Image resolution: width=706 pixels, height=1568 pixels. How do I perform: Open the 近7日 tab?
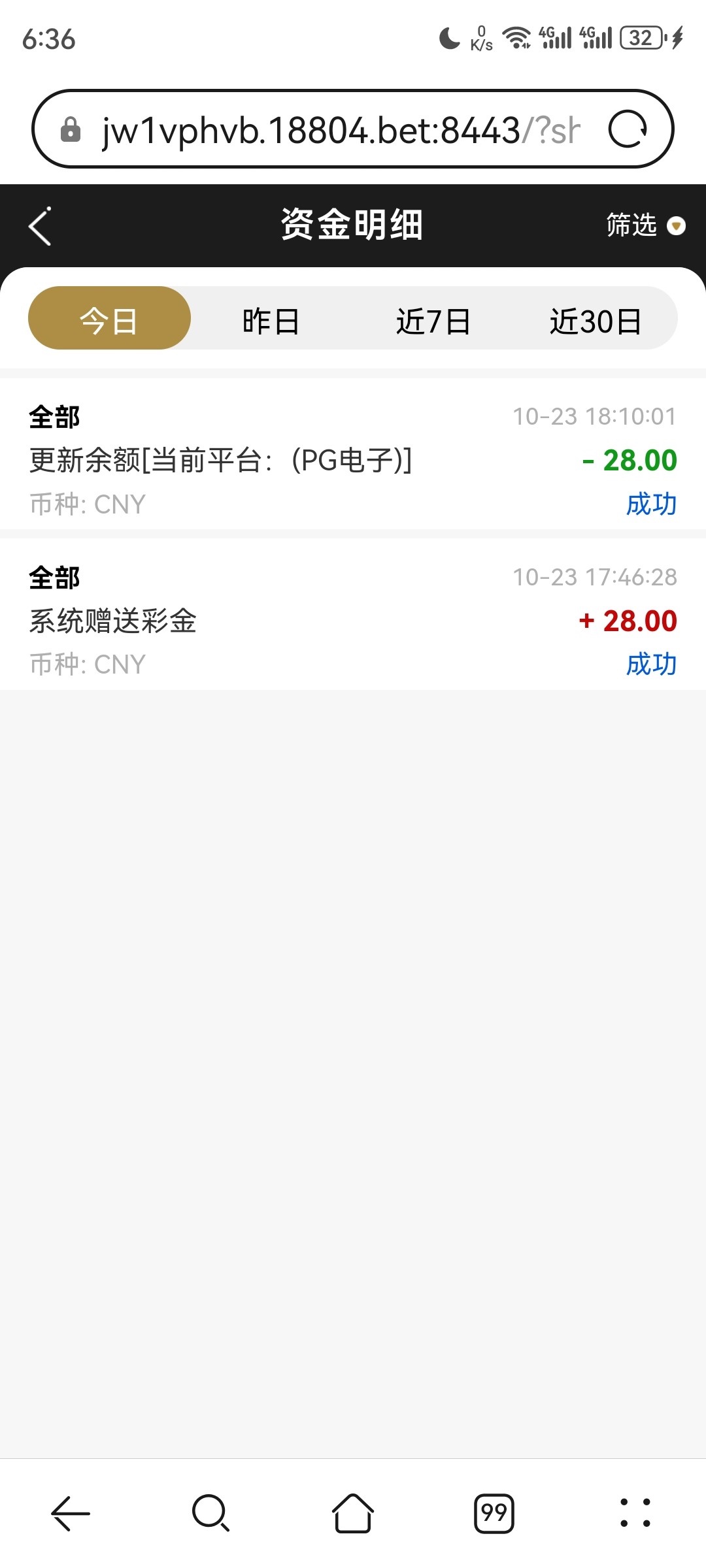pyautogui.click(x=435, y=319)
